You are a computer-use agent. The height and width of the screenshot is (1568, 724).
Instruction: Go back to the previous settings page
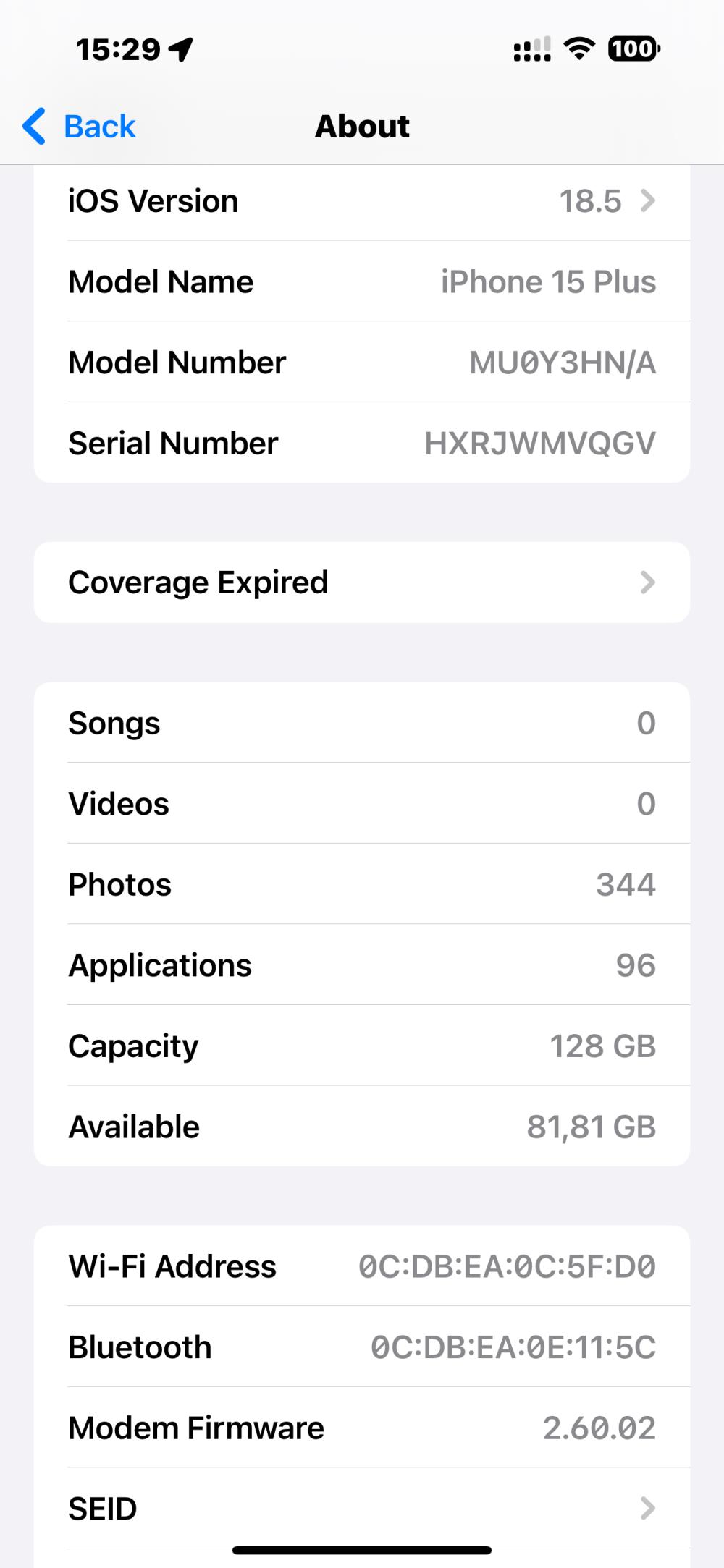coord(80,127)
